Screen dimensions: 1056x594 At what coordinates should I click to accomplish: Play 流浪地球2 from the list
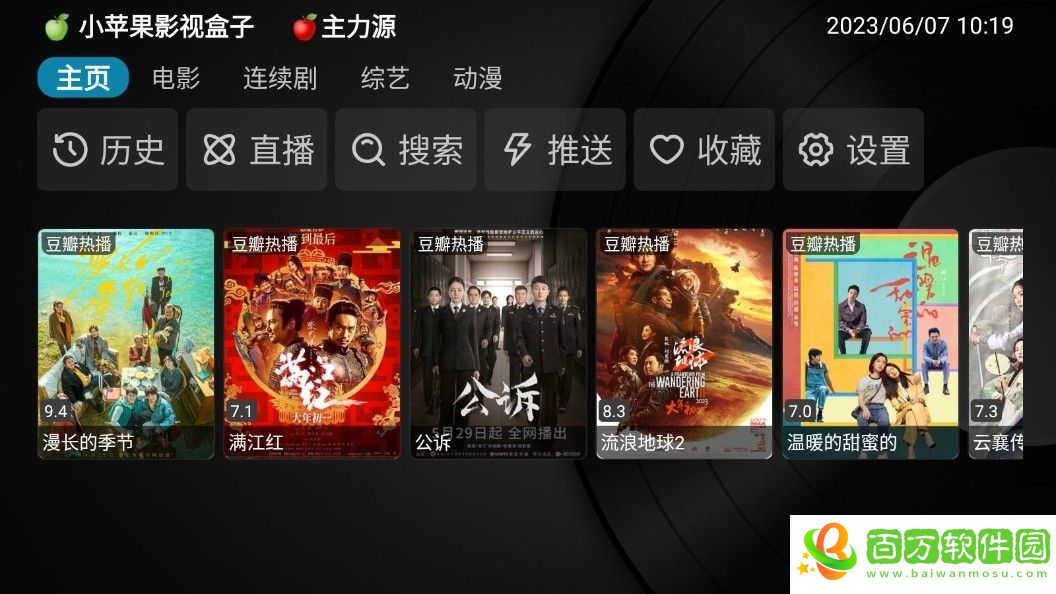pos(684,344)
